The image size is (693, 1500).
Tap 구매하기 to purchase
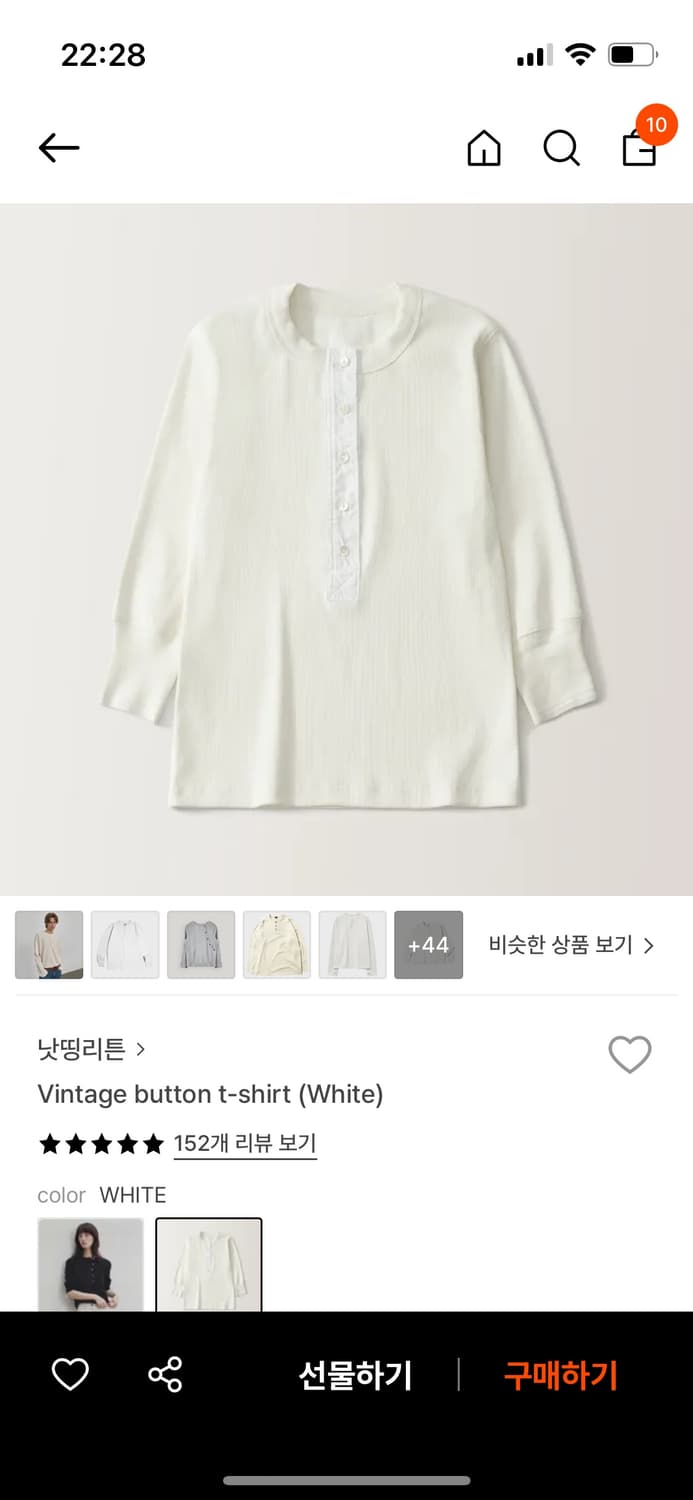(x=560, y=1375)
